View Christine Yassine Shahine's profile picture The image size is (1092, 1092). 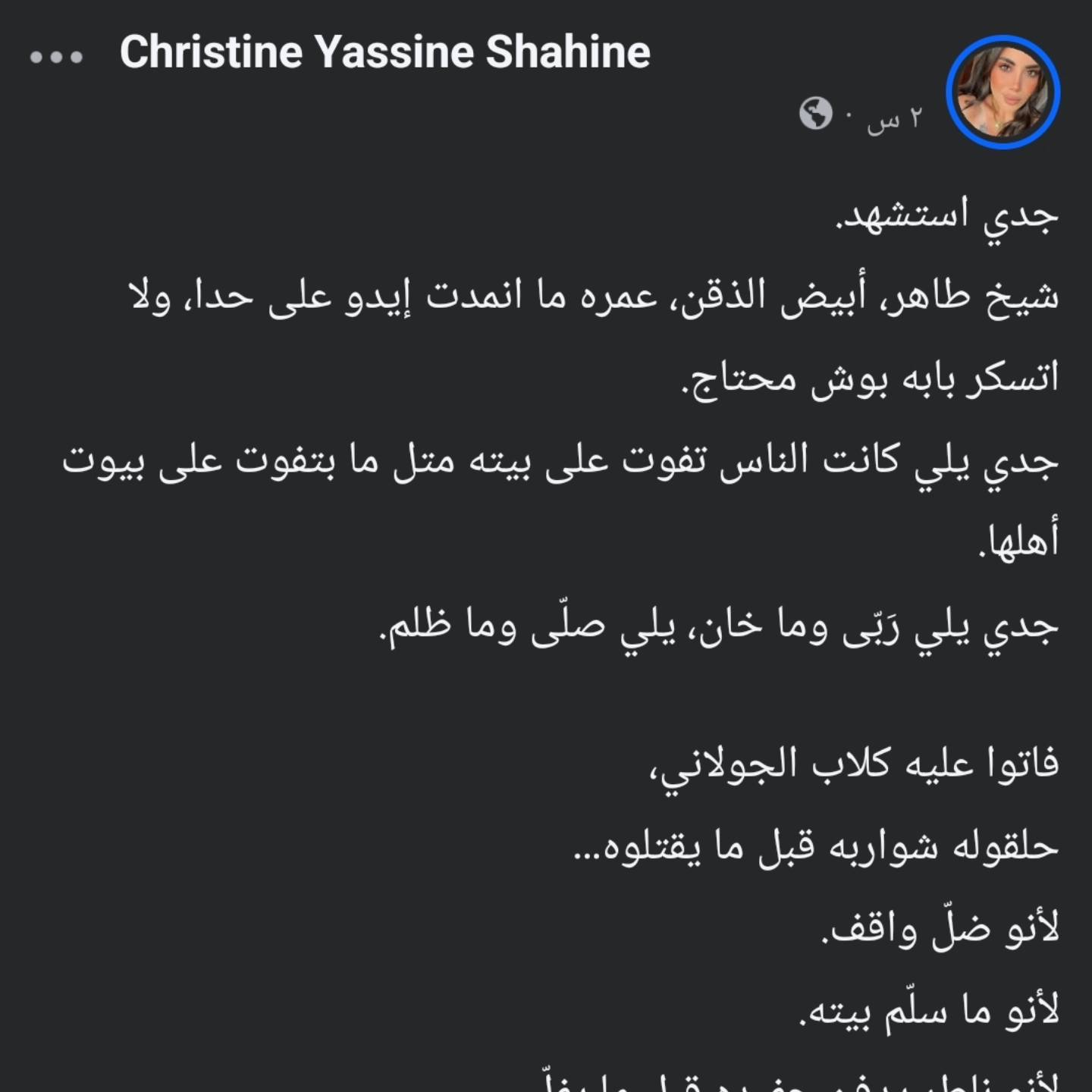click(1002, 93)
